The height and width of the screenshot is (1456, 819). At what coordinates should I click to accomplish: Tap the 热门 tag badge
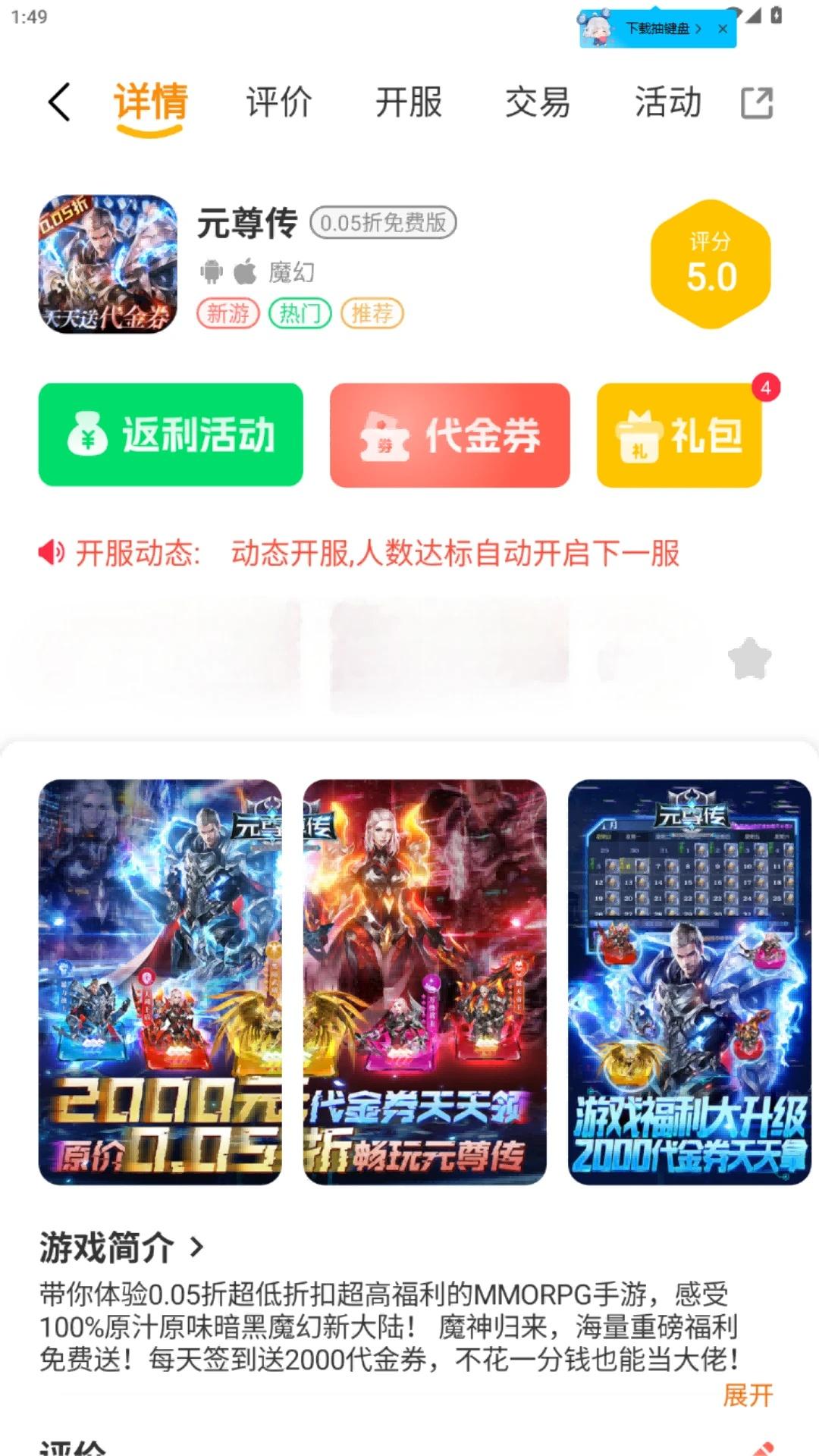300,313
